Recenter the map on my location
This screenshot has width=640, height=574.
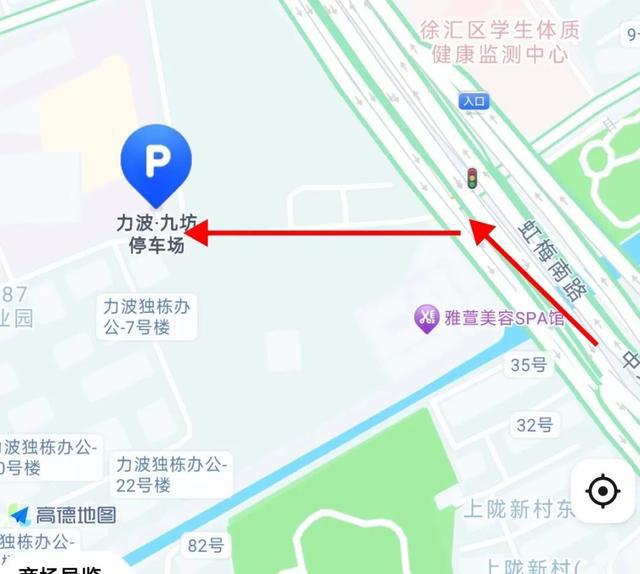pyautogui.click(x=602, y=491)
